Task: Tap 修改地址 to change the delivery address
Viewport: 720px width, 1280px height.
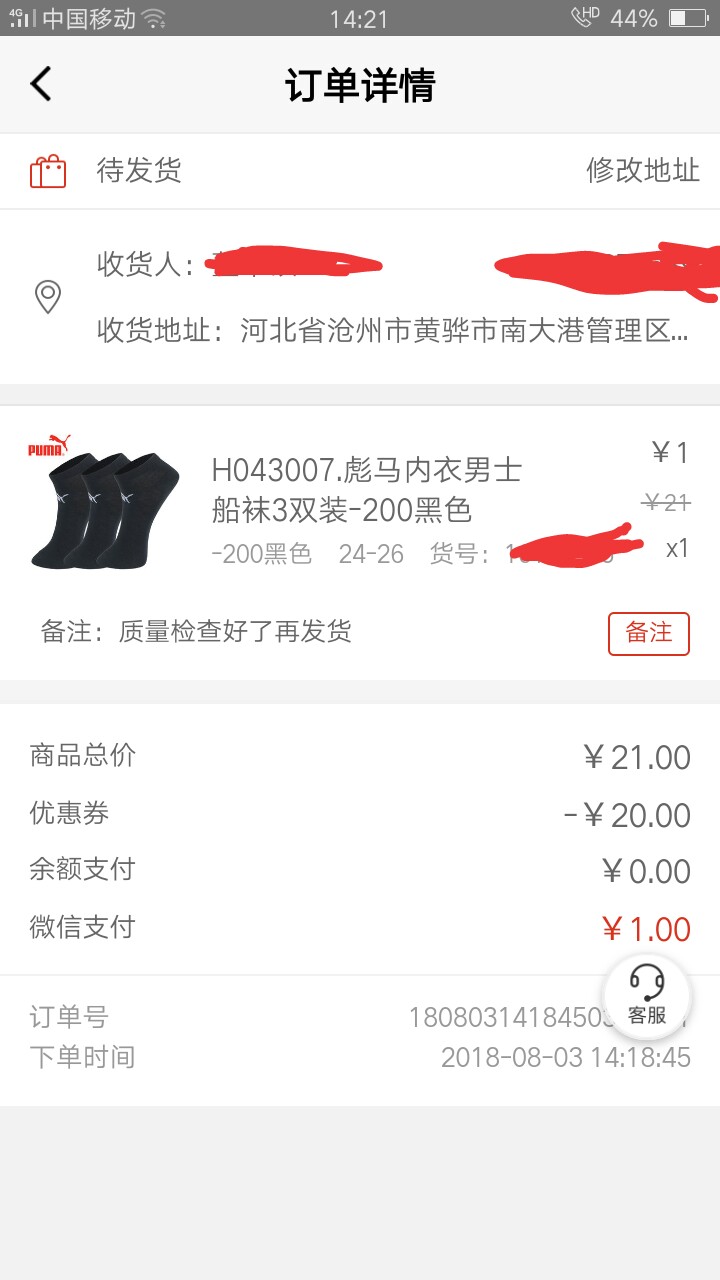Action: tap(642, 171)
